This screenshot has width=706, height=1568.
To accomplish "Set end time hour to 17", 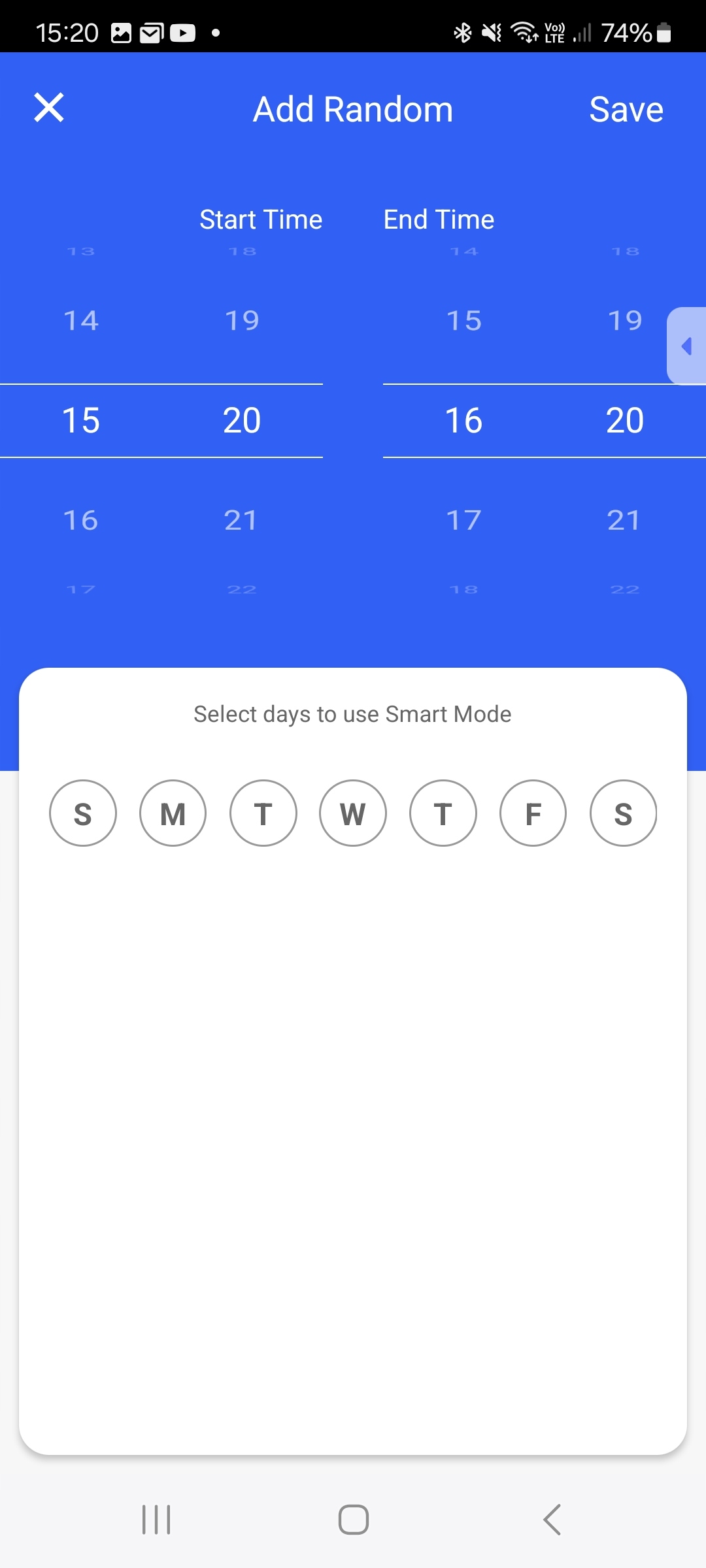I will click(x=463, y=521).
